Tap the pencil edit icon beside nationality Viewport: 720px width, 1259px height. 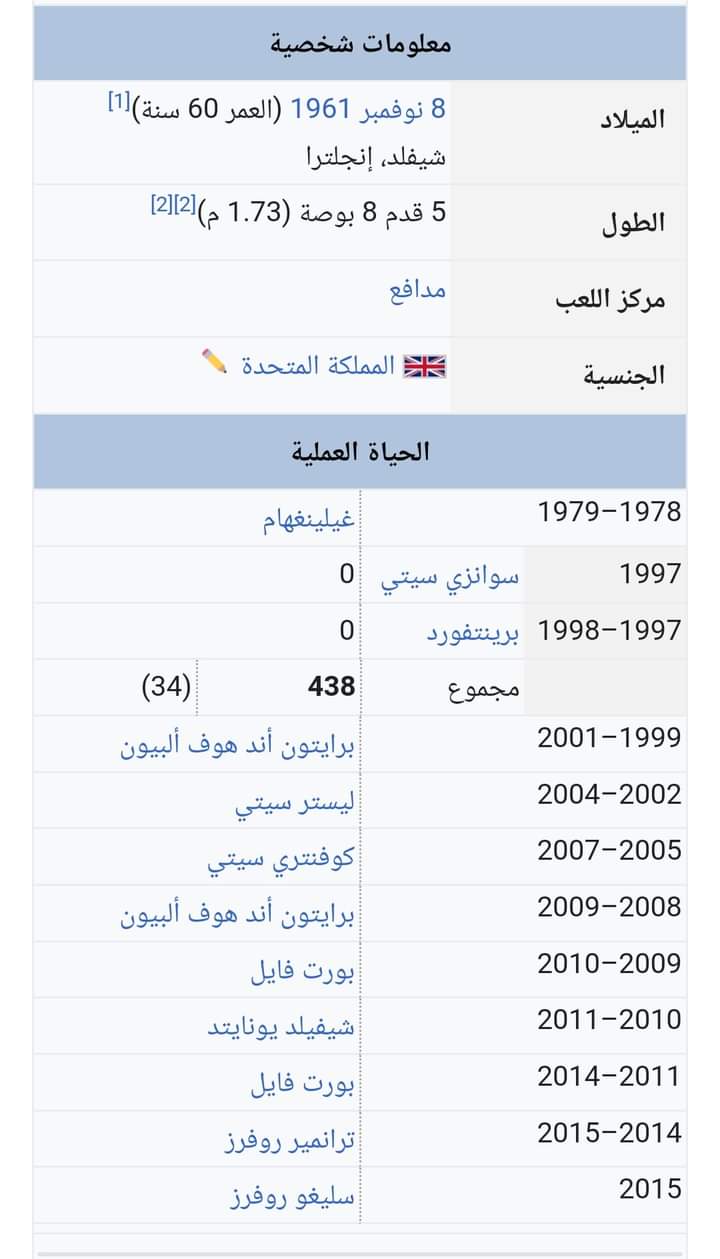click(214, 362)
